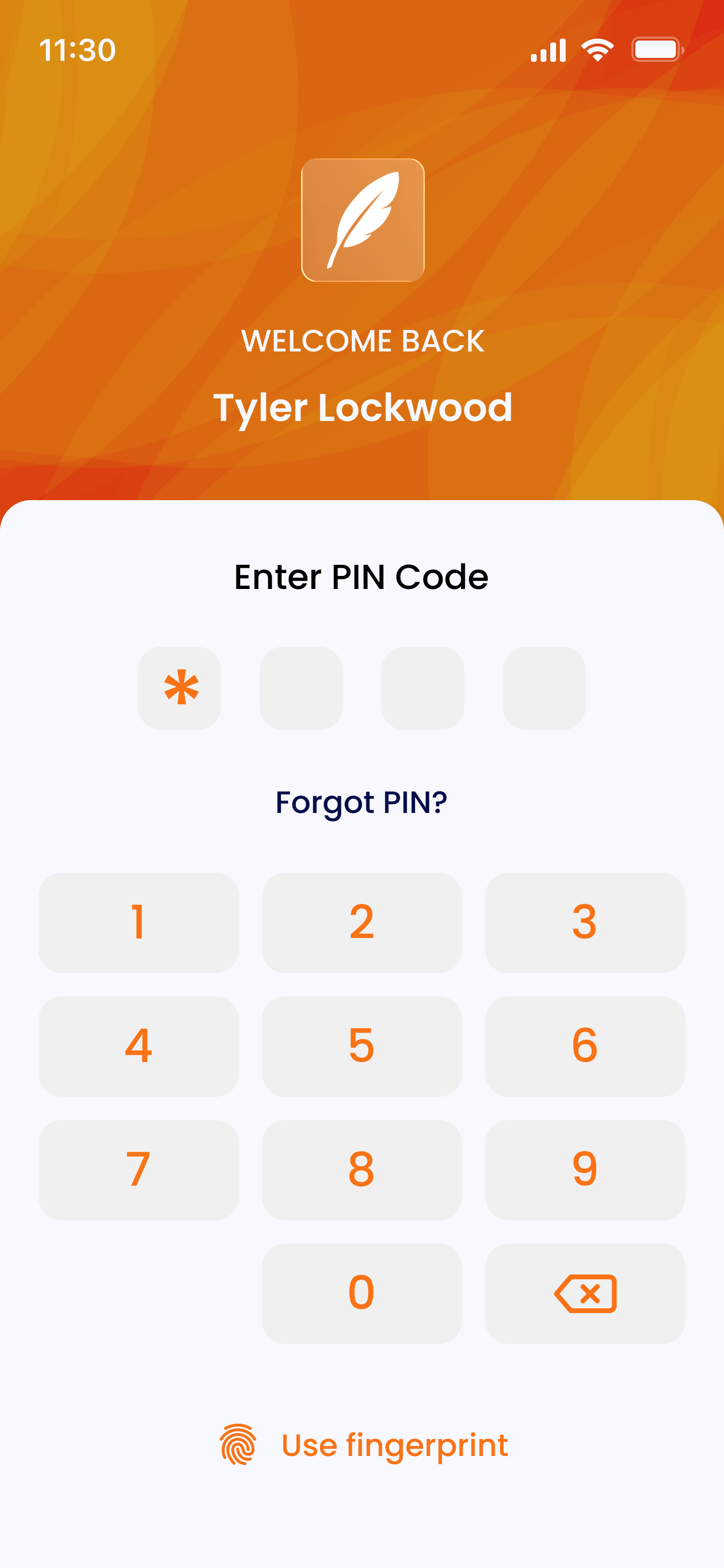Tap the number 6 key
The height and width of the screenshot is (1568, 724).
click(x=585, y=1046)
